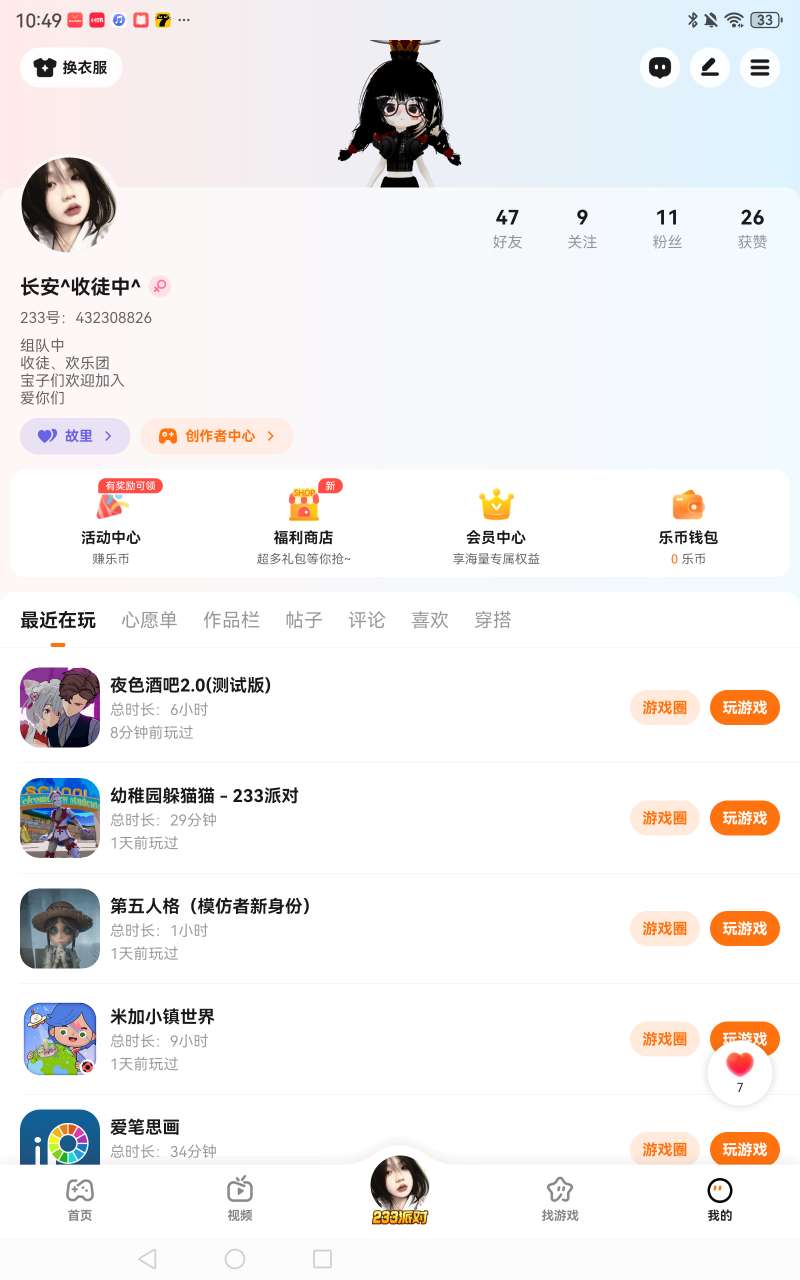Switch to the 视频 tab
Viewport: 800px width, 1280px height.
tap(240, 1199)
